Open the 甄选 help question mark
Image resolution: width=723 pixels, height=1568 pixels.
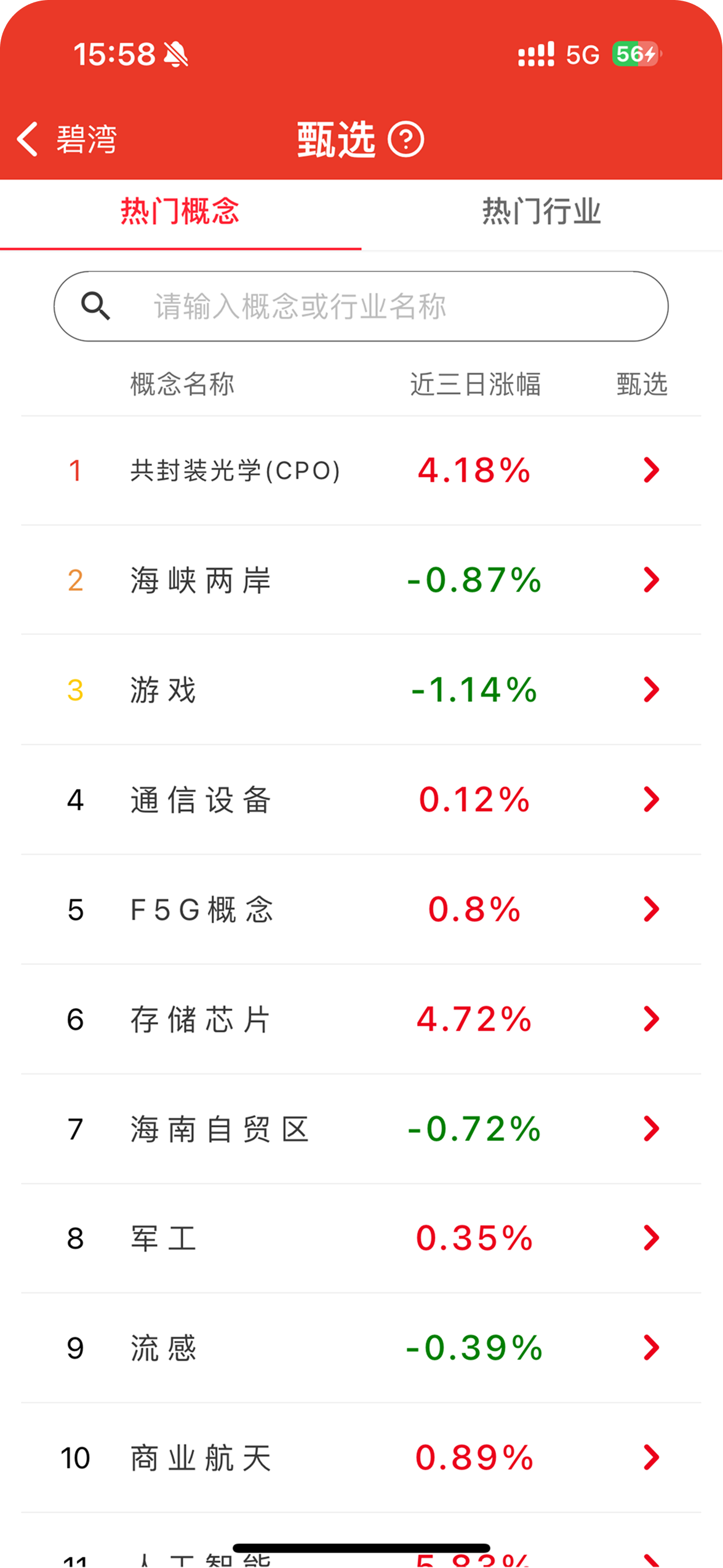coord(405,139)
